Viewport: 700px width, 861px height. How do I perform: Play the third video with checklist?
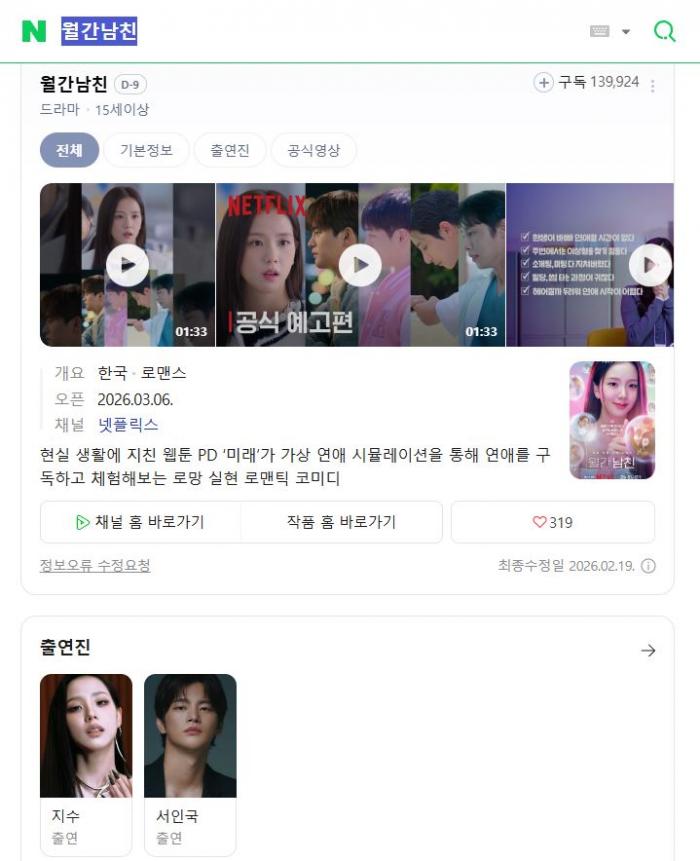coord(649,265)
